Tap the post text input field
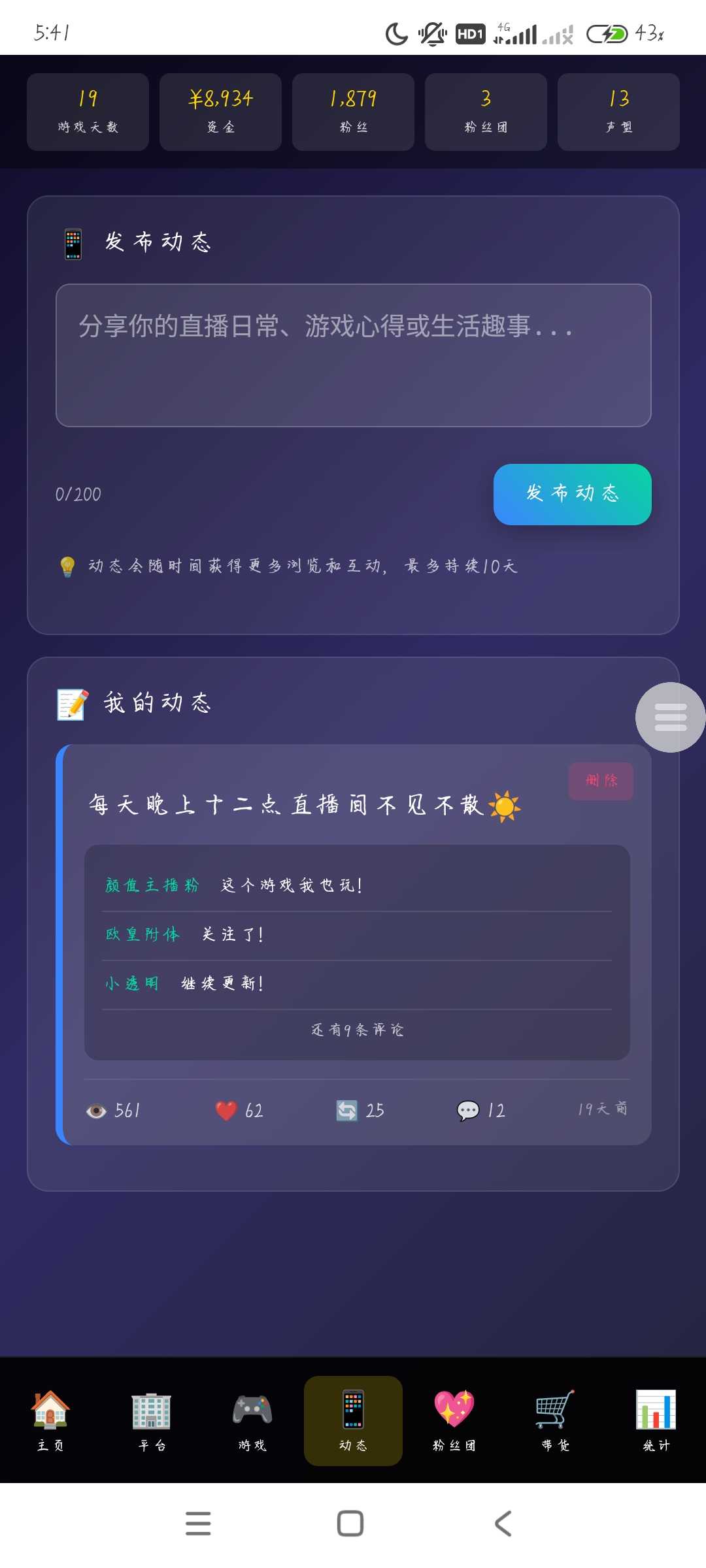Viewport: 706px width, 1568px height. [353, 355]
